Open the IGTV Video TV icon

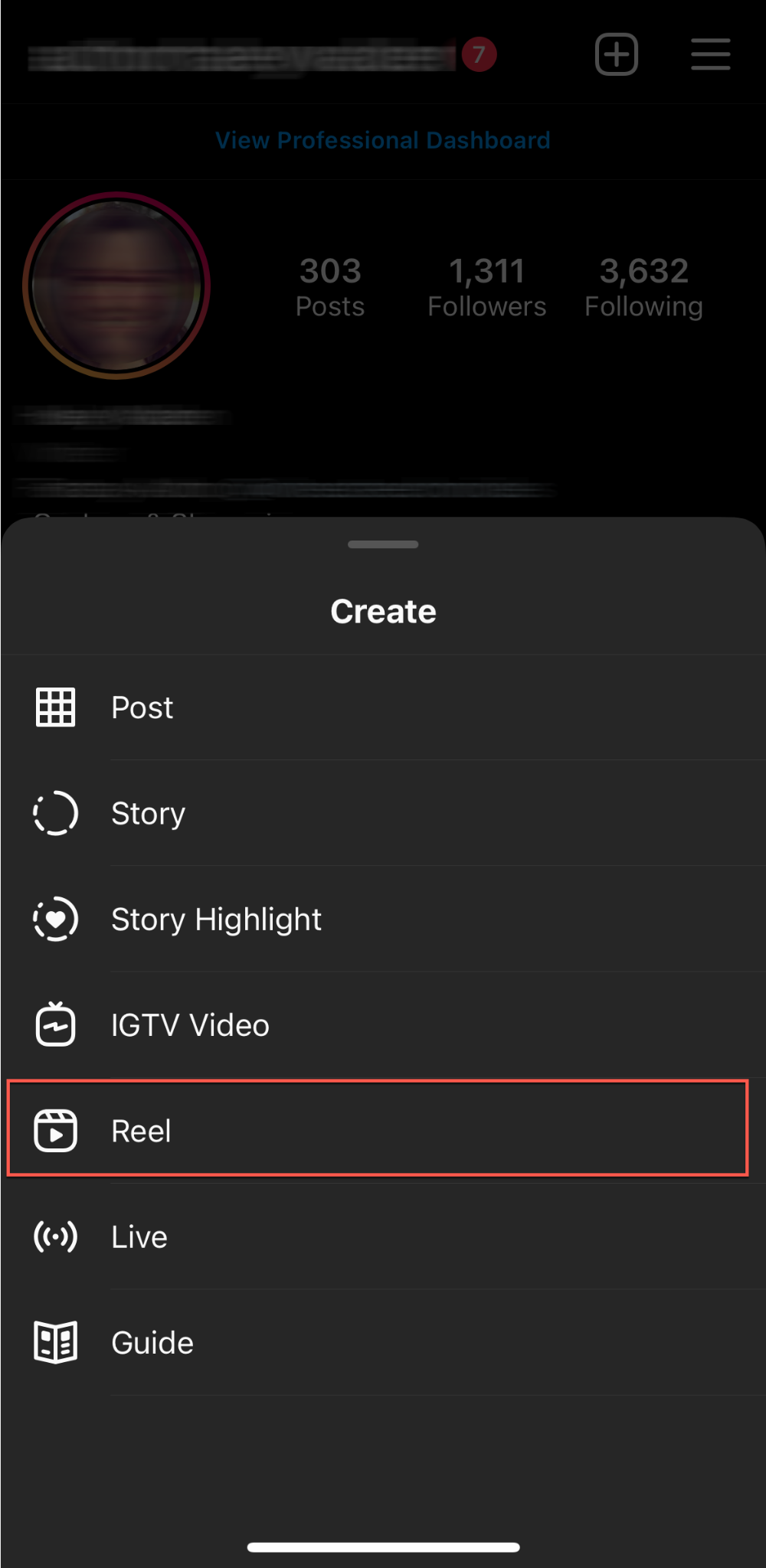pos(54,1024)
